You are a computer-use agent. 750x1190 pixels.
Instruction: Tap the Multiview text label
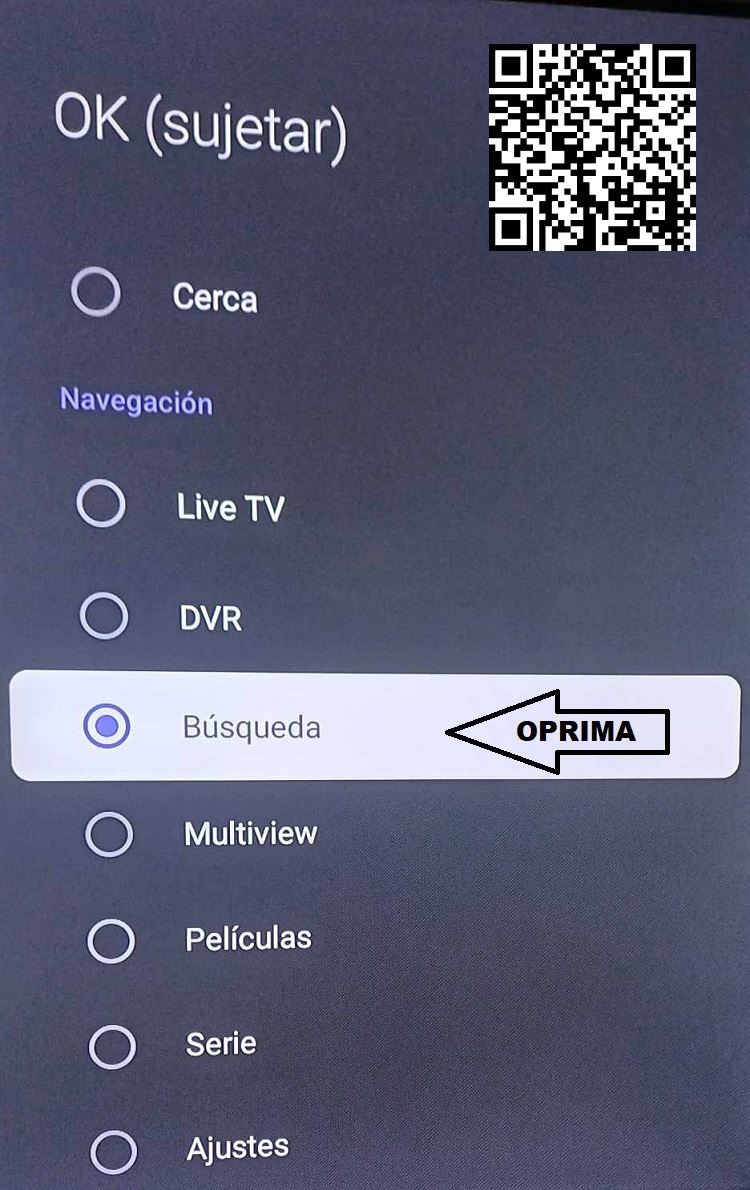(250, 832)
